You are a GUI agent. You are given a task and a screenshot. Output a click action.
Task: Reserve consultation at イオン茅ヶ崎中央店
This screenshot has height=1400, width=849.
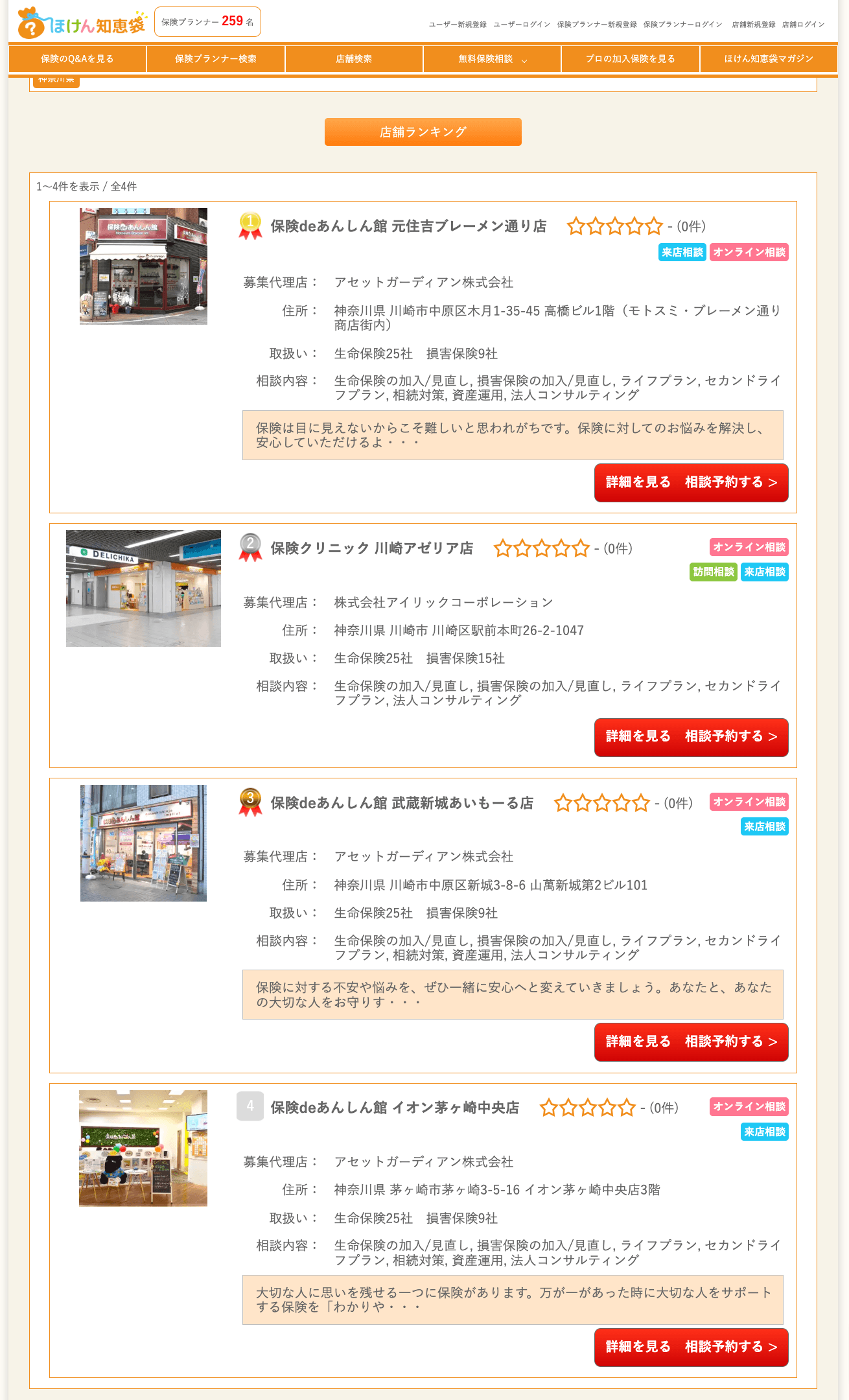click(x=730, y=1347)
